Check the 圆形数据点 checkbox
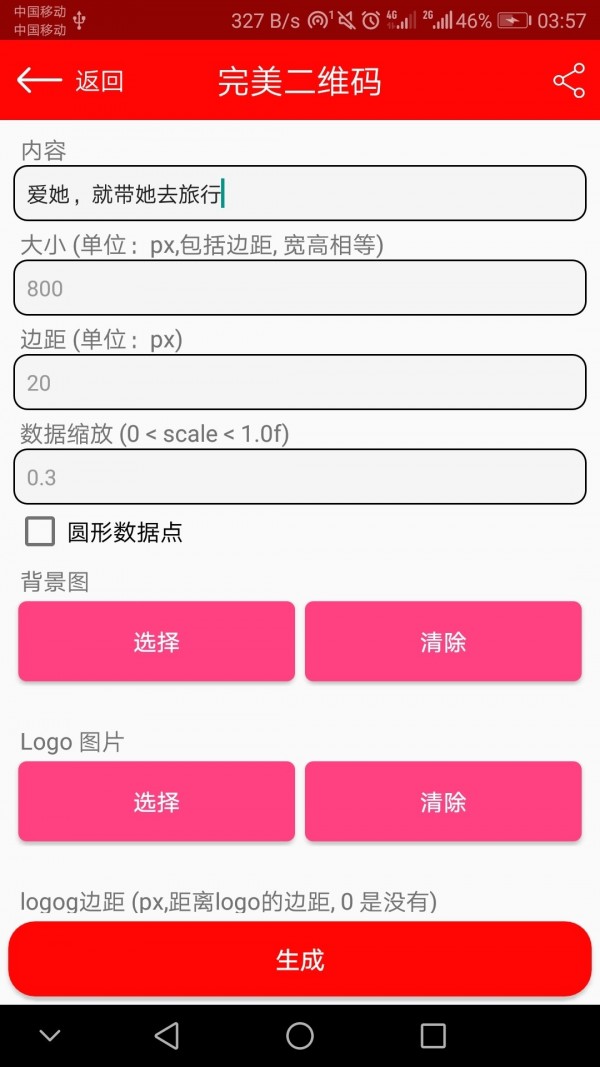 tap(40, 531)
